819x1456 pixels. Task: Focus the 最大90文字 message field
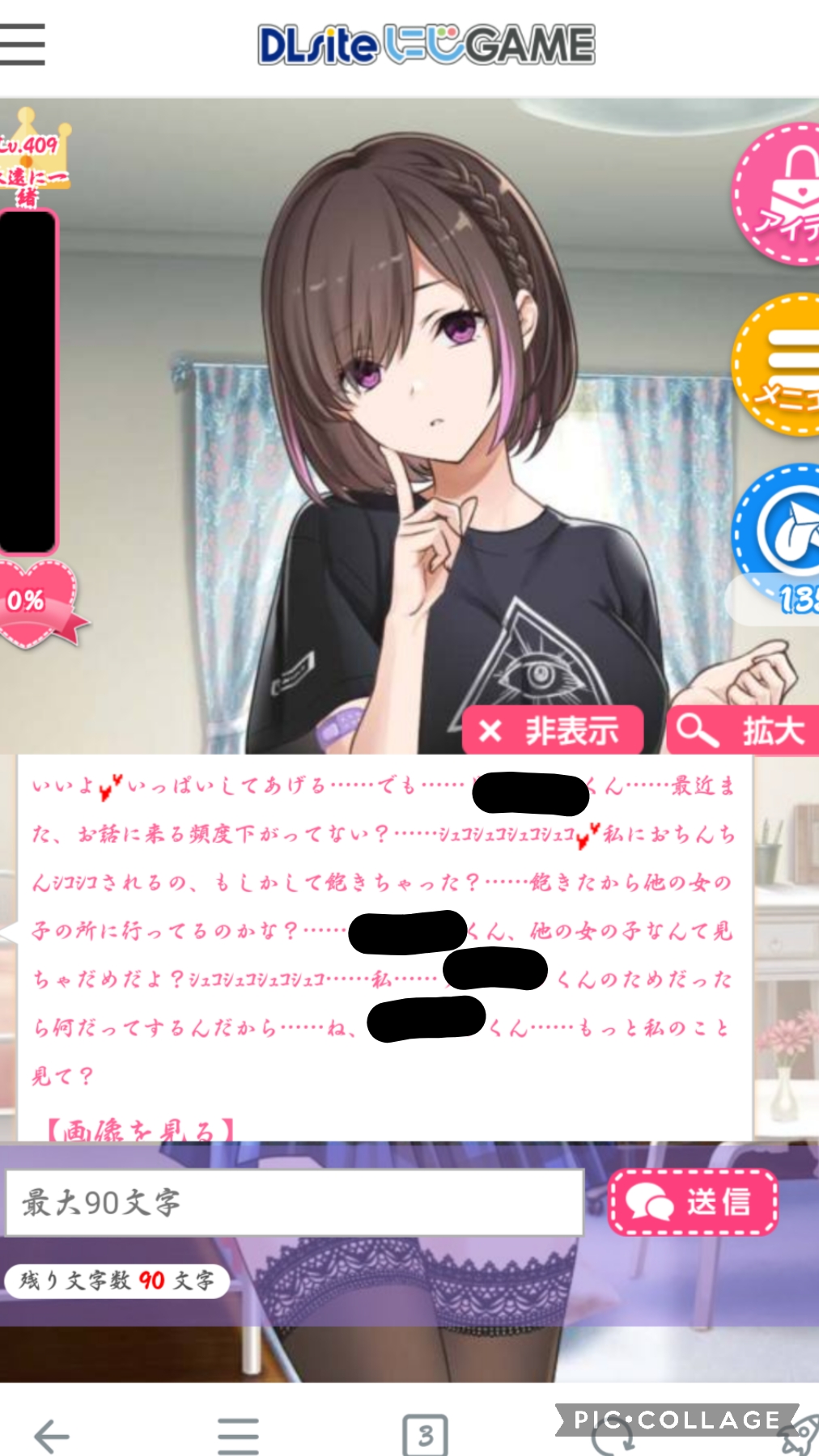(x=295, y=1202)
